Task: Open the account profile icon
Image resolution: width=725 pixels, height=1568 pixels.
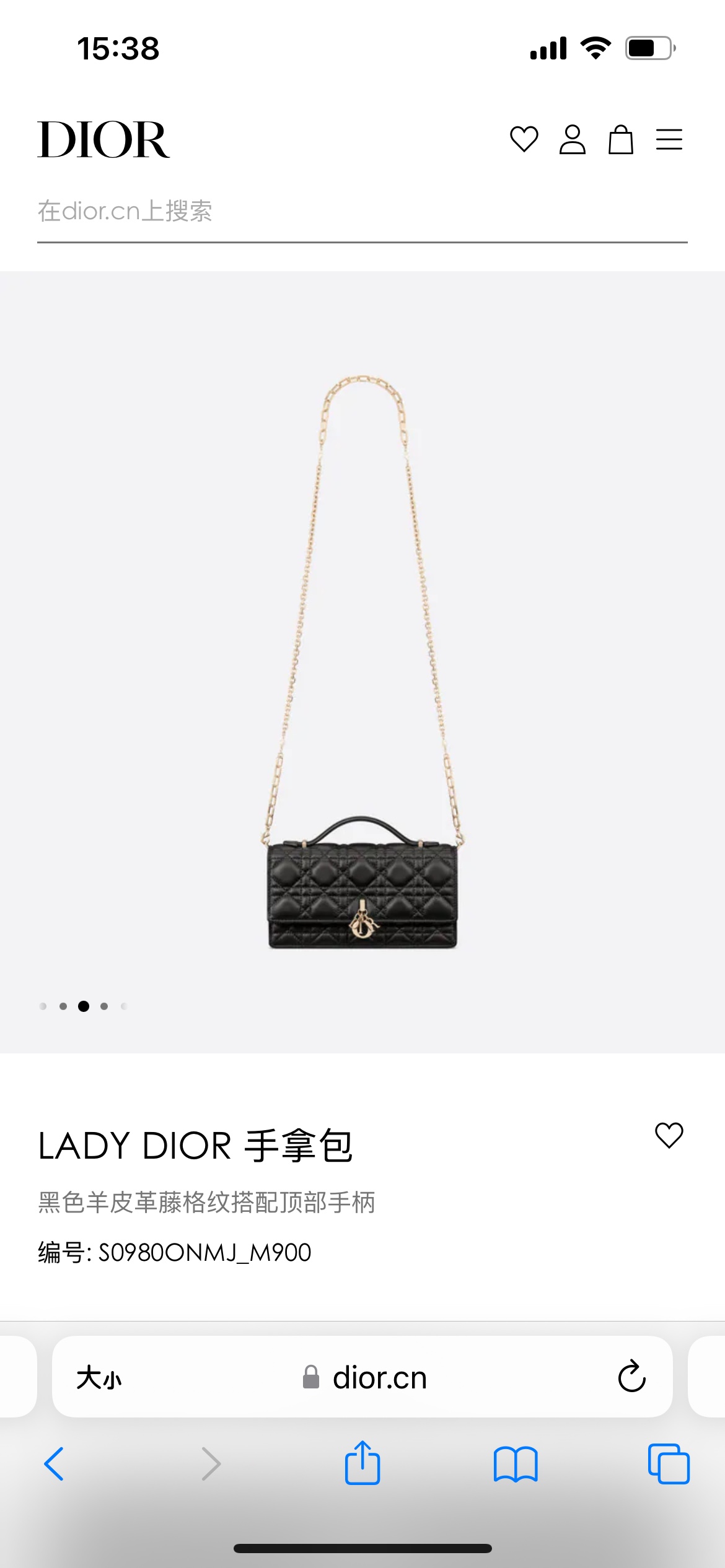Action: click(x=572, y=139)
